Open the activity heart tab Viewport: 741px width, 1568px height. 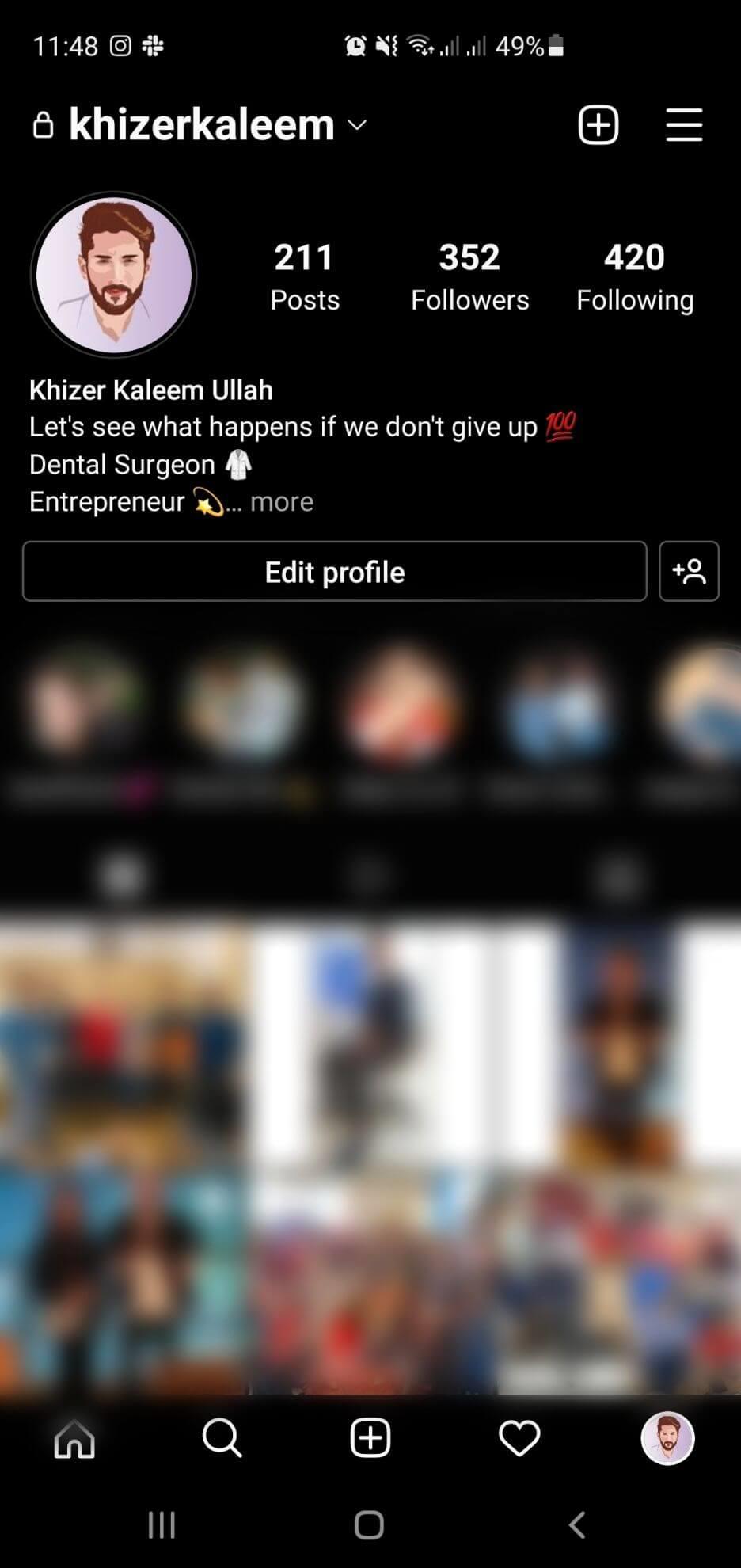point(519,1437)
